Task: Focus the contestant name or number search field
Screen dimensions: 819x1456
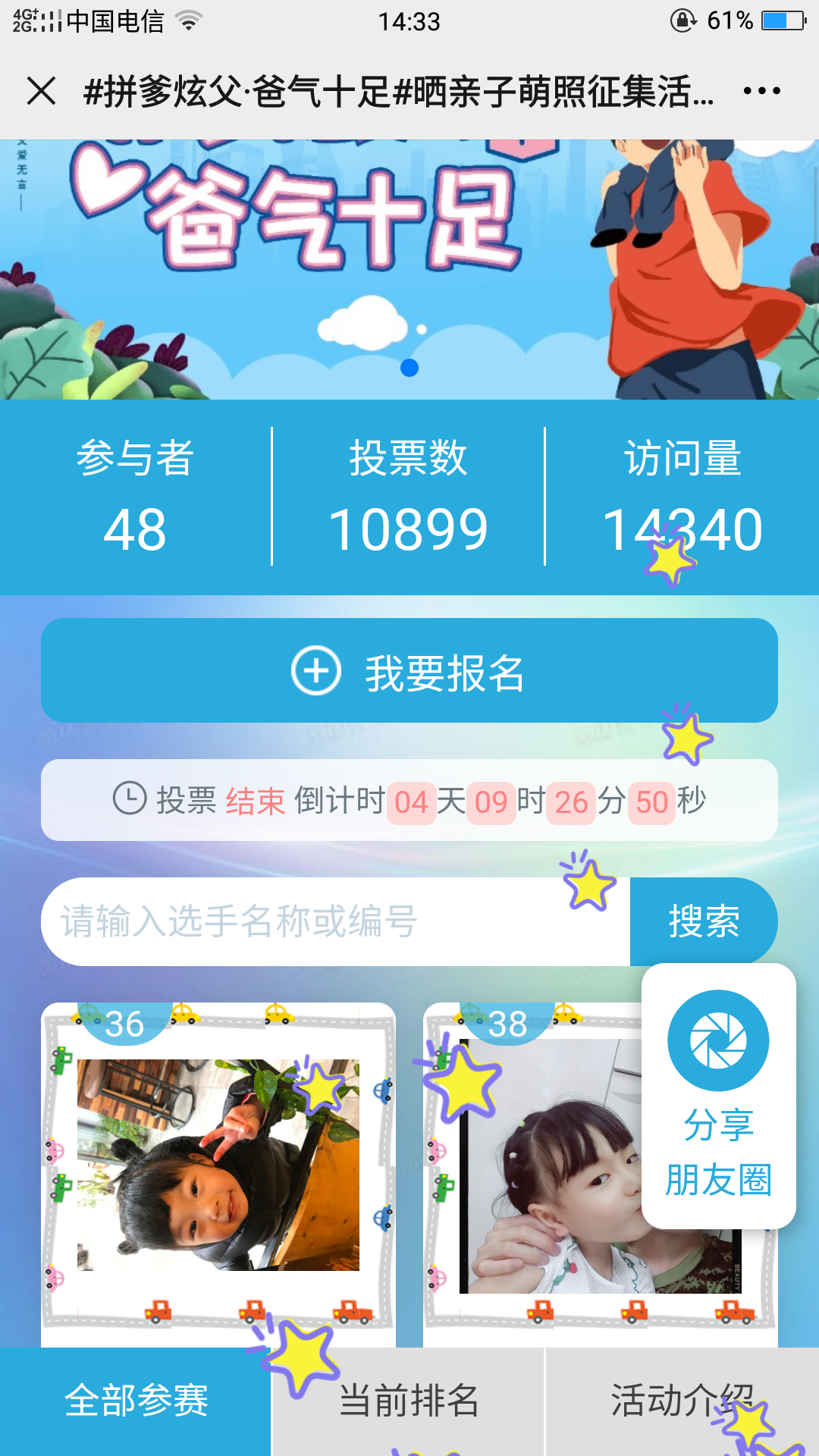Action: point(335,921)
